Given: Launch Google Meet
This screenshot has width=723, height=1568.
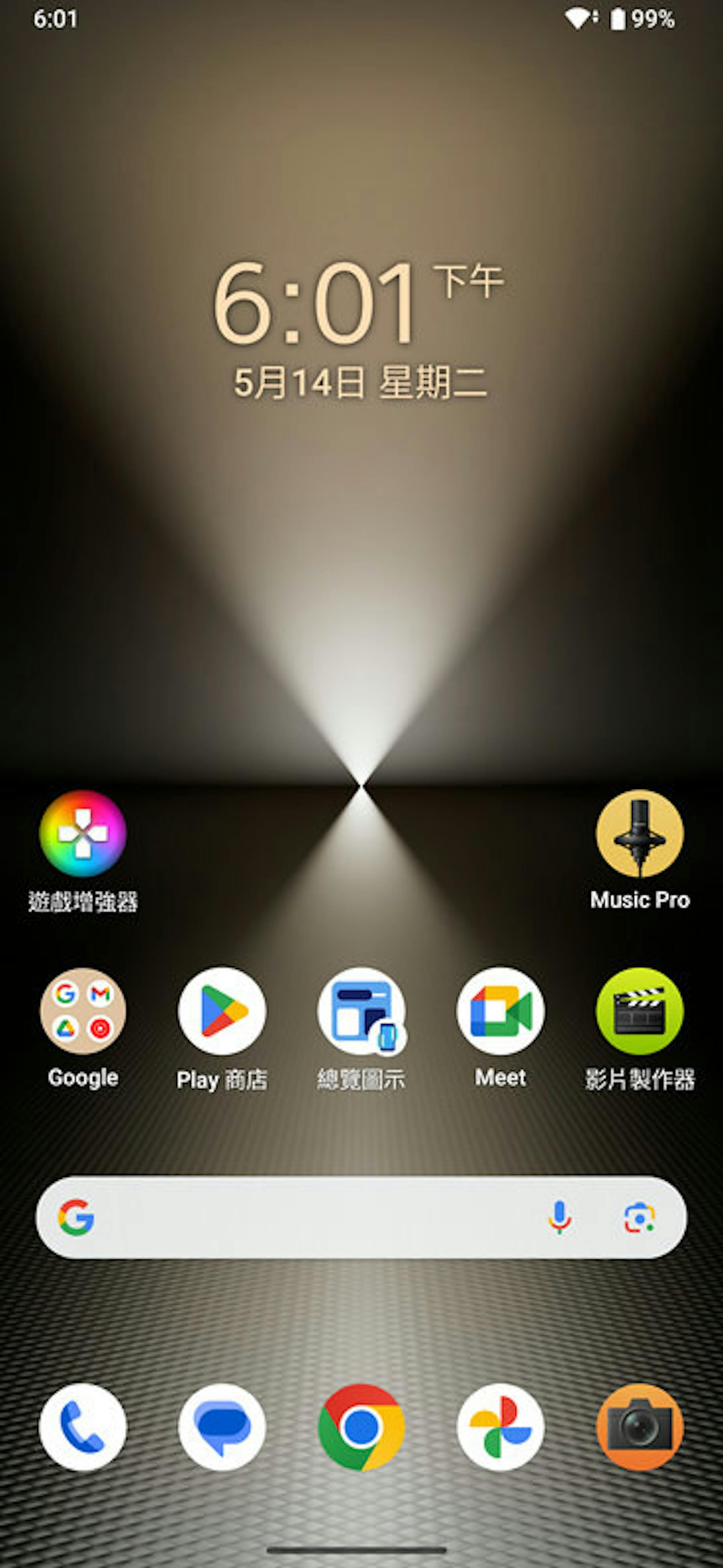Looking at the screenshot, I should [500, 1011].
